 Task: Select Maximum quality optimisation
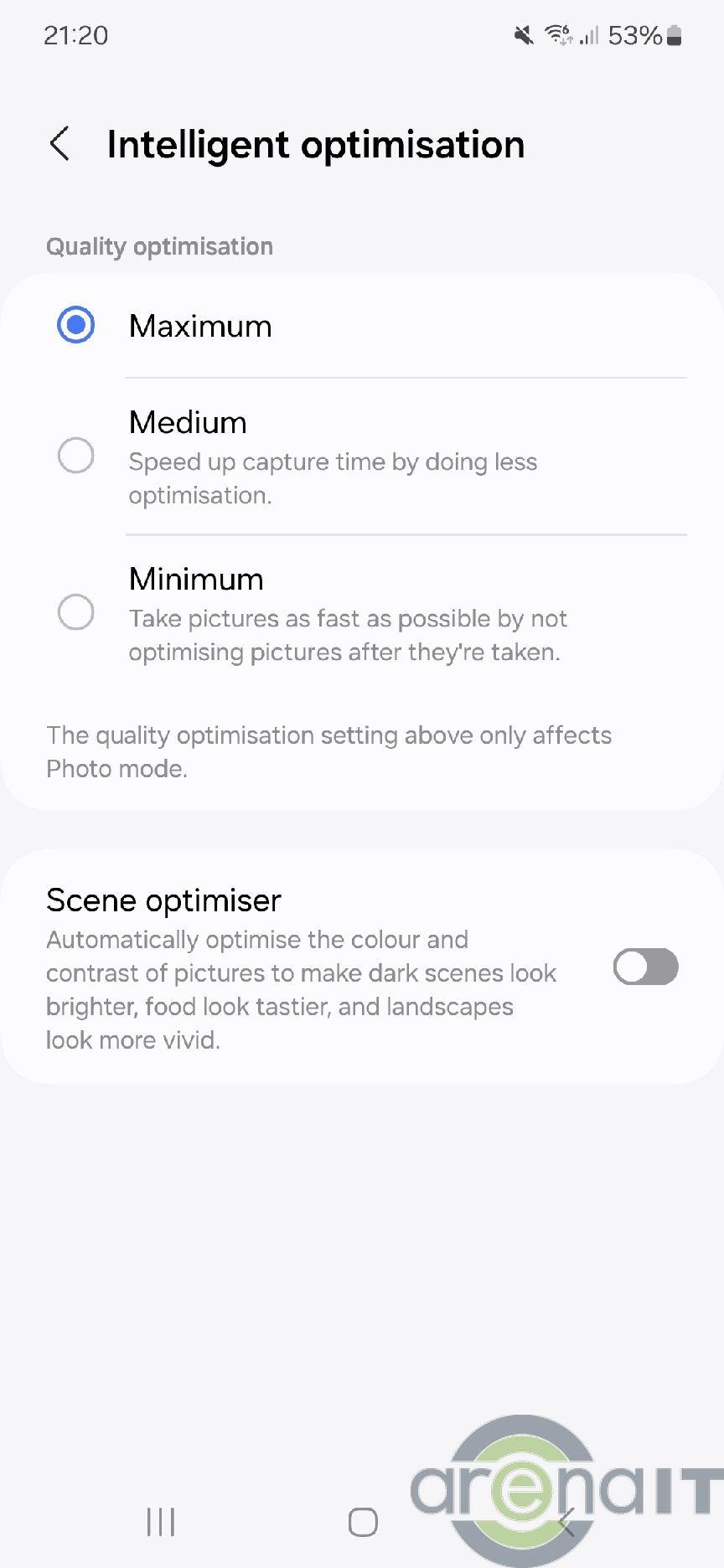tap(75, 325)
